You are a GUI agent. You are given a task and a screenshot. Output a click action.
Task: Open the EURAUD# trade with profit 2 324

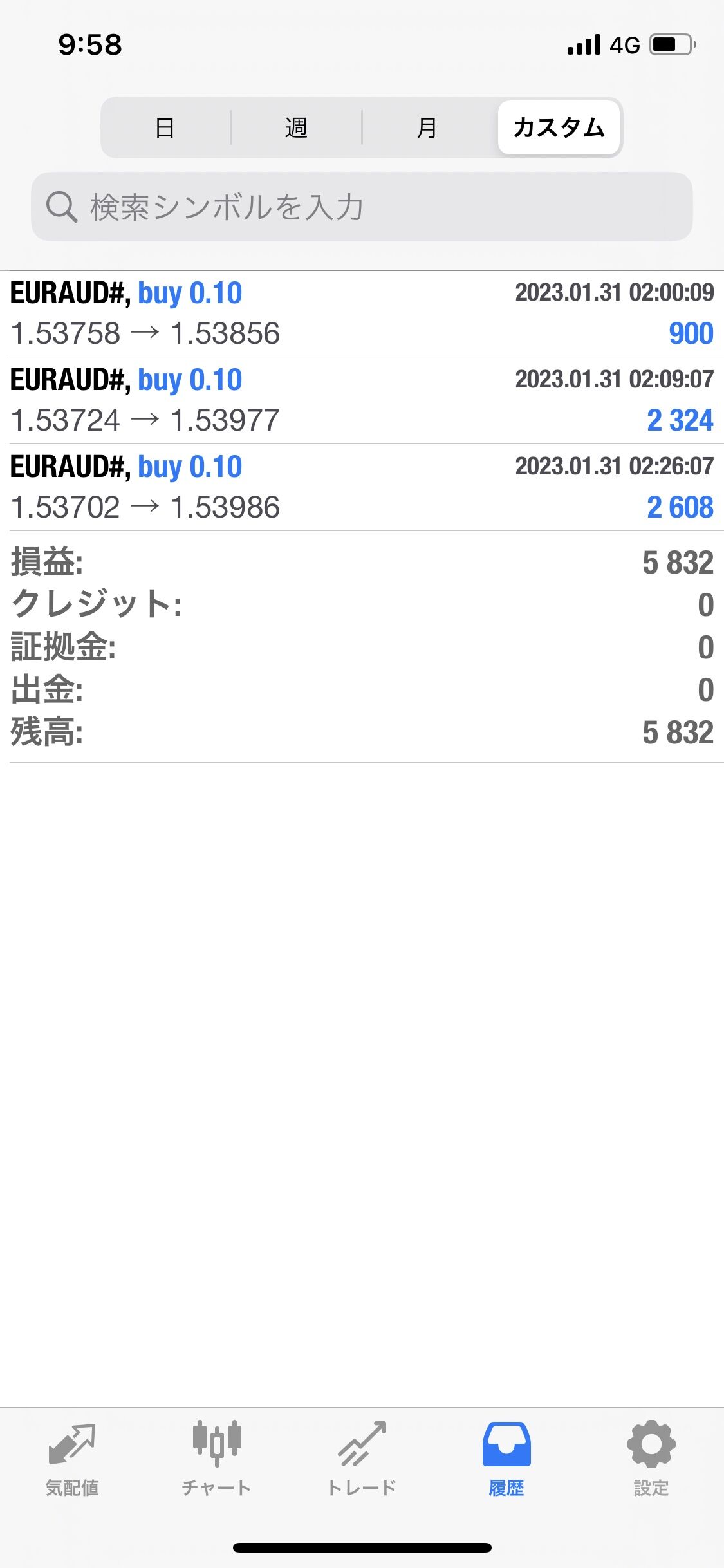tap(362, 400)
